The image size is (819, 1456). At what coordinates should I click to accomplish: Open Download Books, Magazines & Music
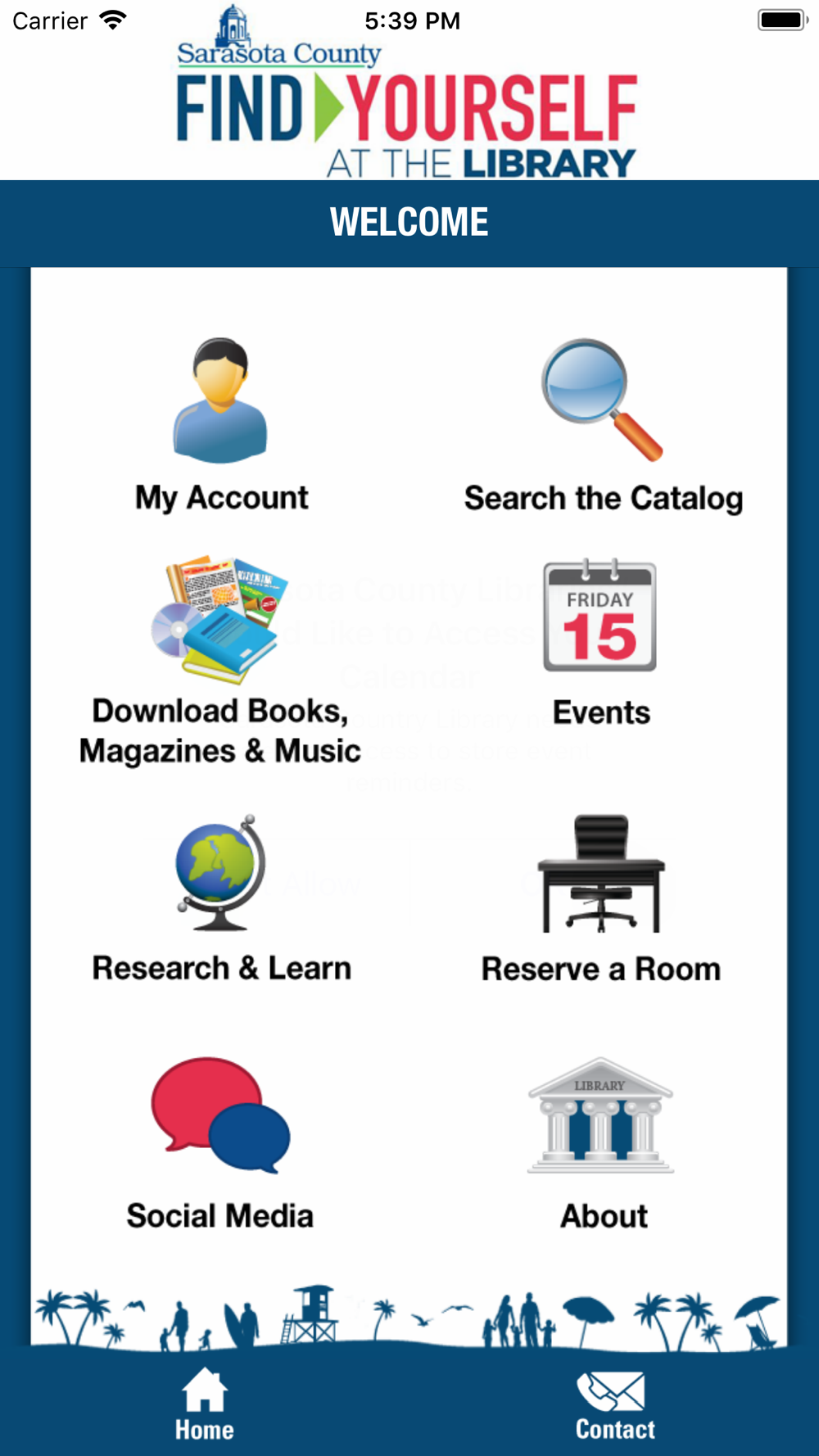(x=220, y=662)
